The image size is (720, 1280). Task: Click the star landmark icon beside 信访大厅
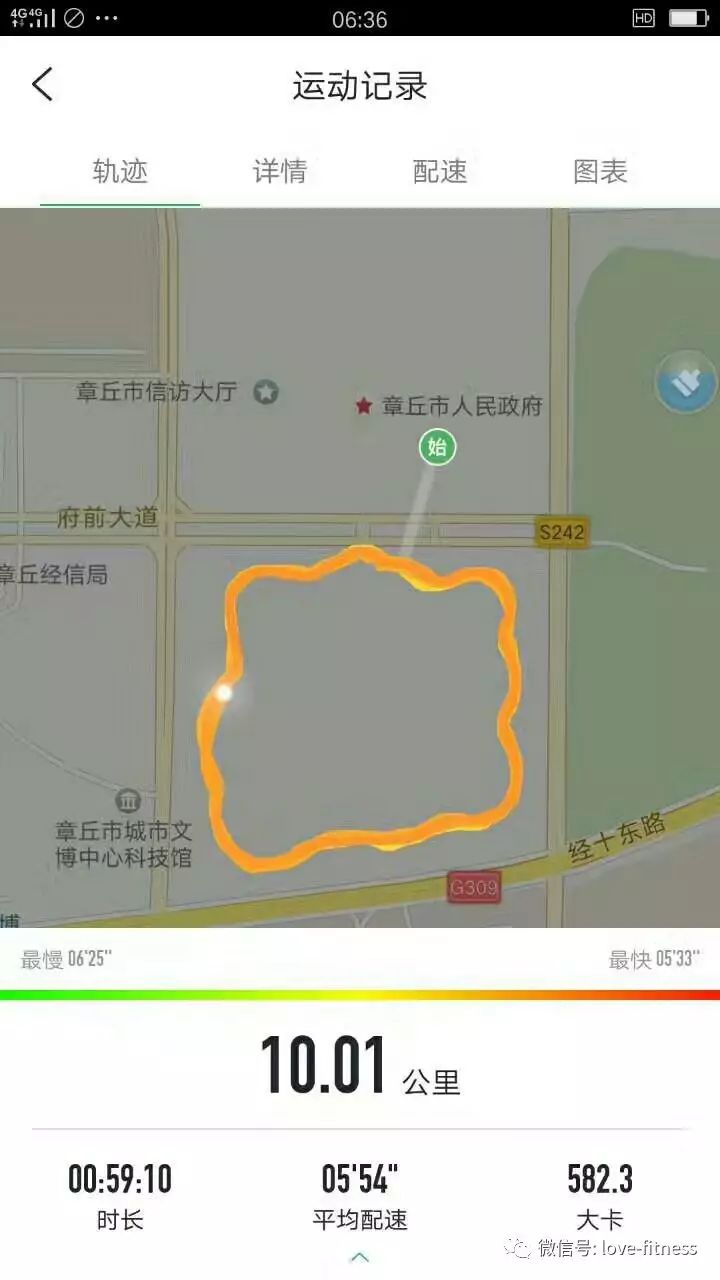(x=264, y=391)
